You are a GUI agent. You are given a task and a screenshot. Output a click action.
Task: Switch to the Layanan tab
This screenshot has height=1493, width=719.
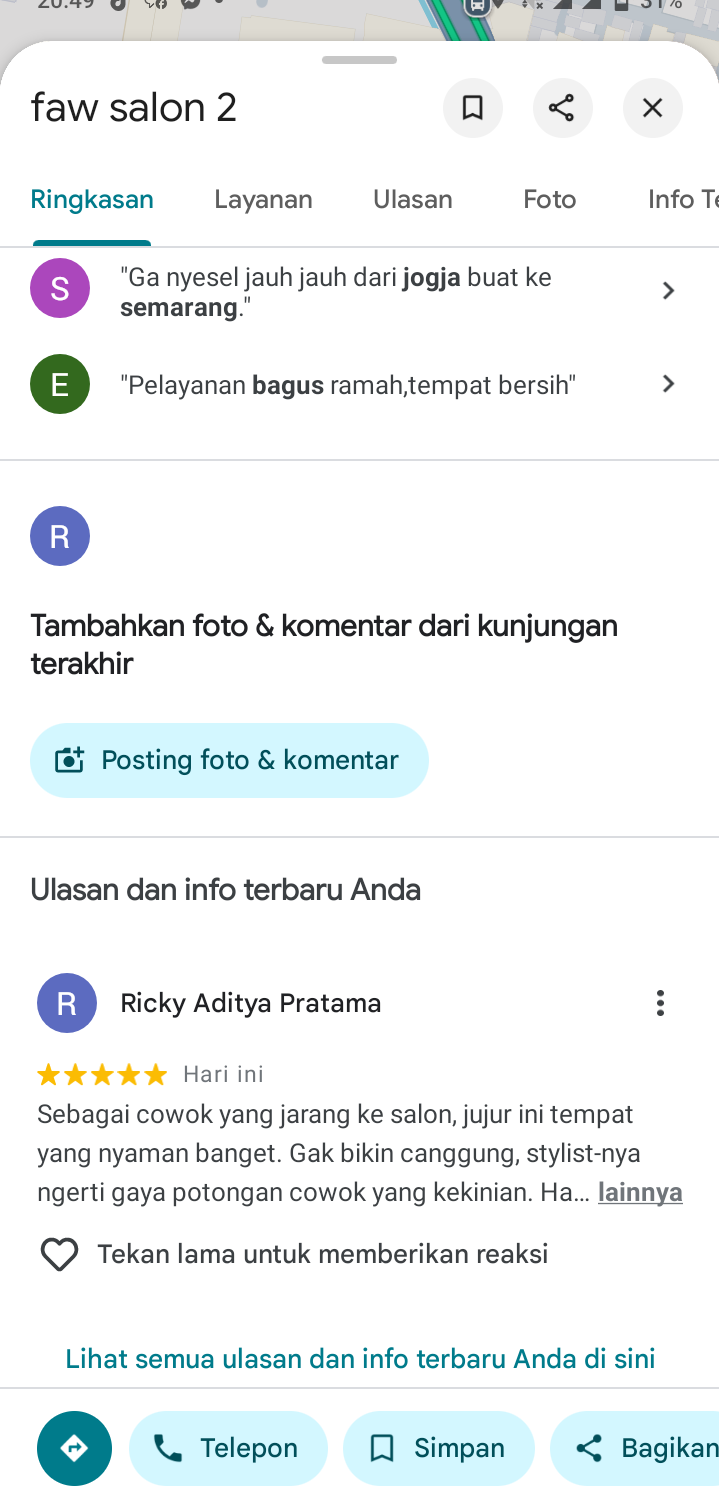[263, 200]
